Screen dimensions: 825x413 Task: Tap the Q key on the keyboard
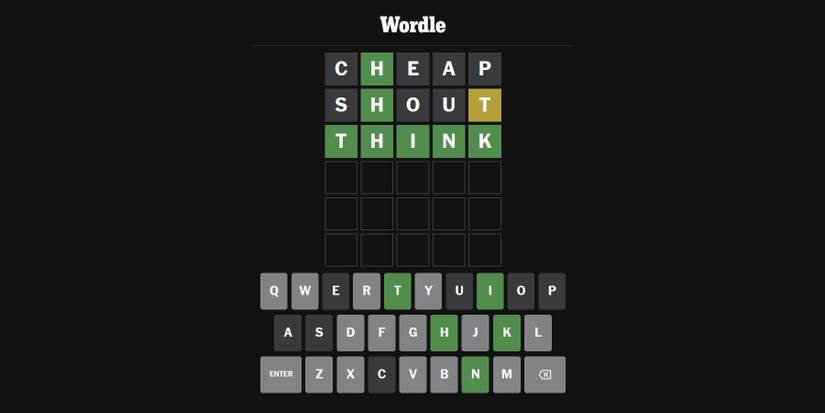click(x=274, y=291)
